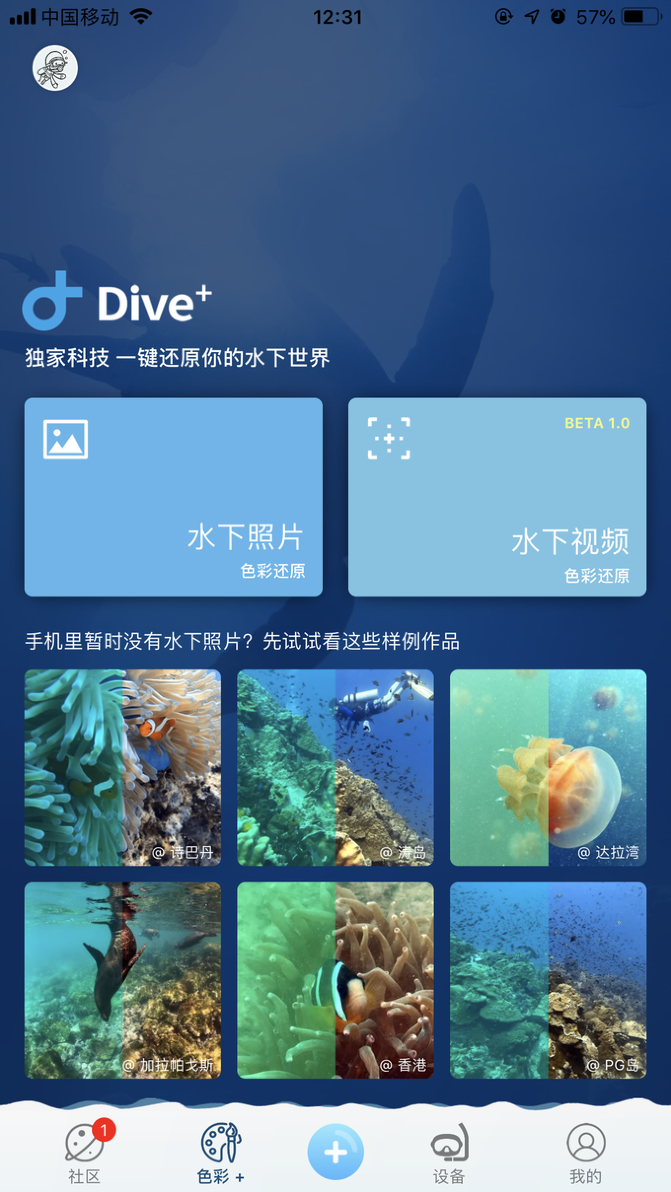Open the PG岛 coral reef sample
The width and height of the screenshot is (671, 1192).
point(548,980)
